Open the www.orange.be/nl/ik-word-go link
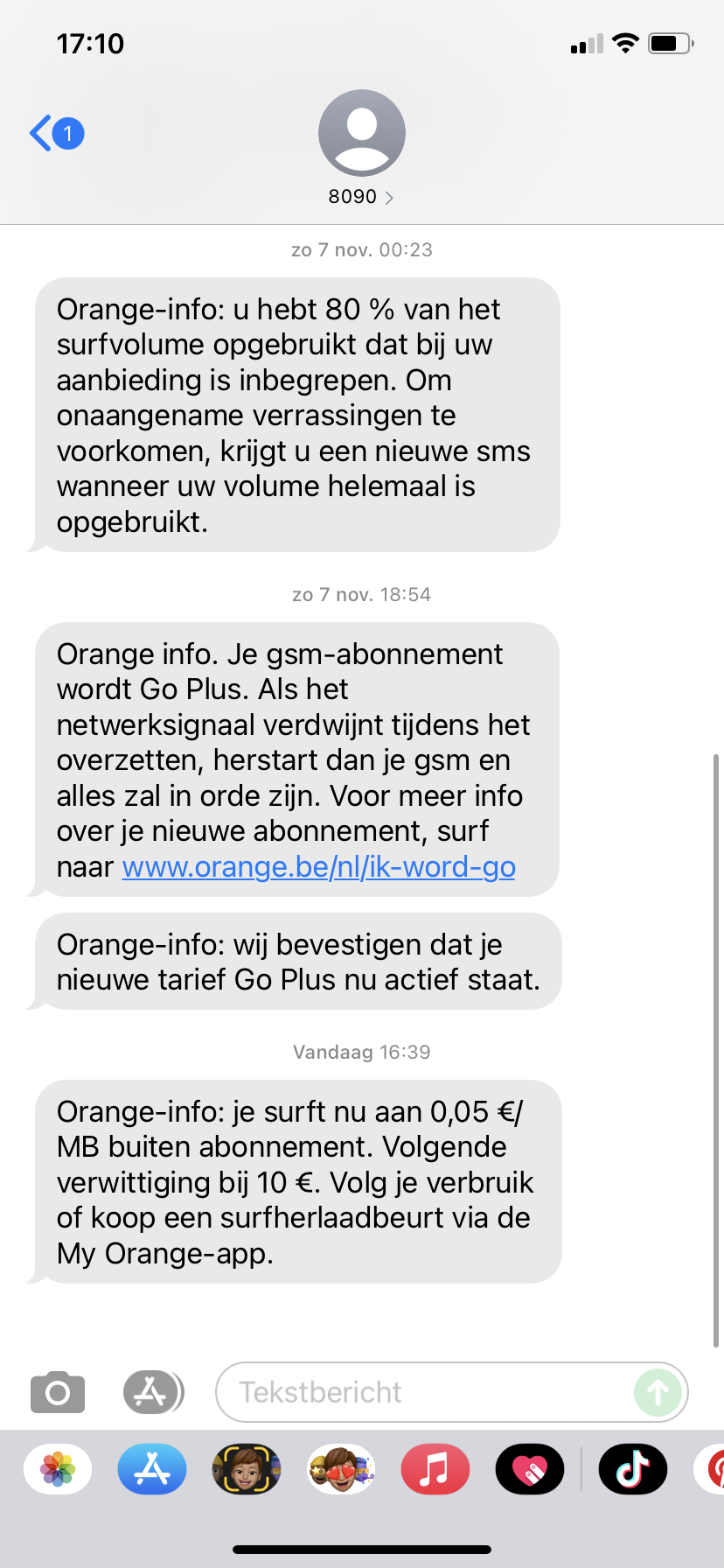The height and width of the screenshot is (1568, 724). [318, 866]
